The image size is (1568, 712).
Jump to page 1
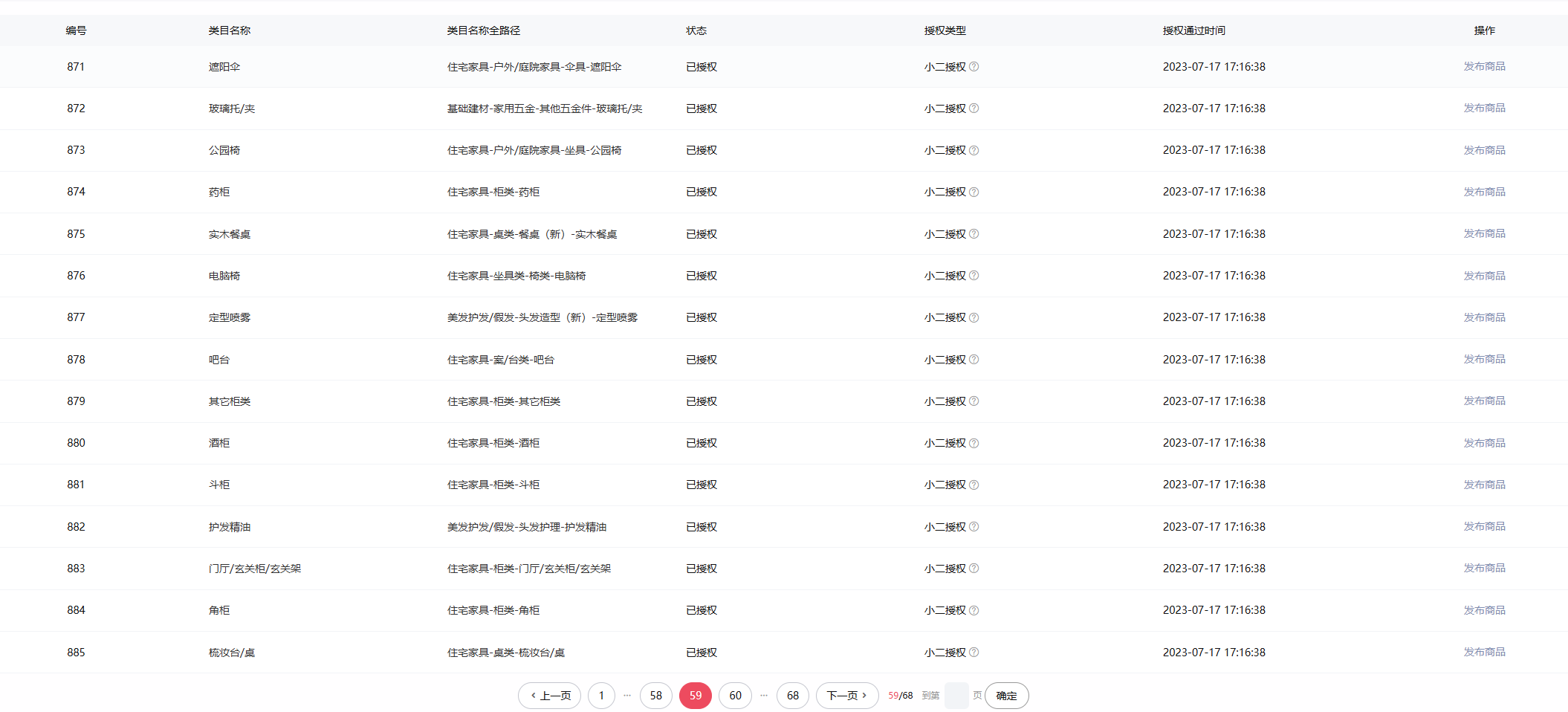pos(601,696)
